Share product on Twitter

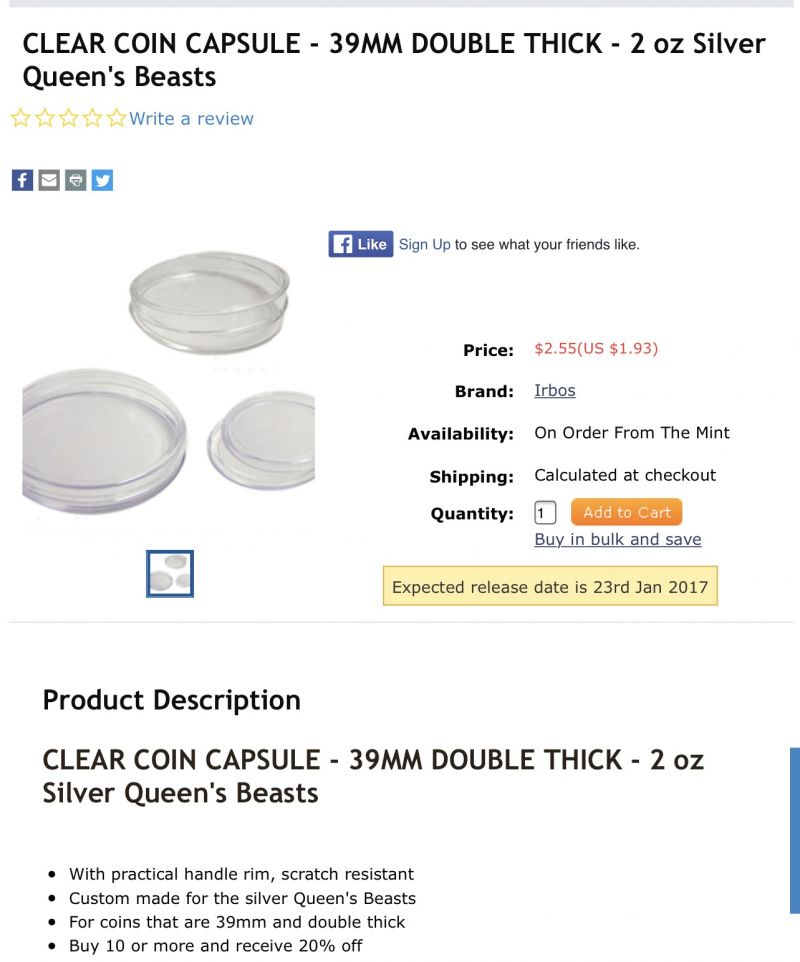click(102, 180)
